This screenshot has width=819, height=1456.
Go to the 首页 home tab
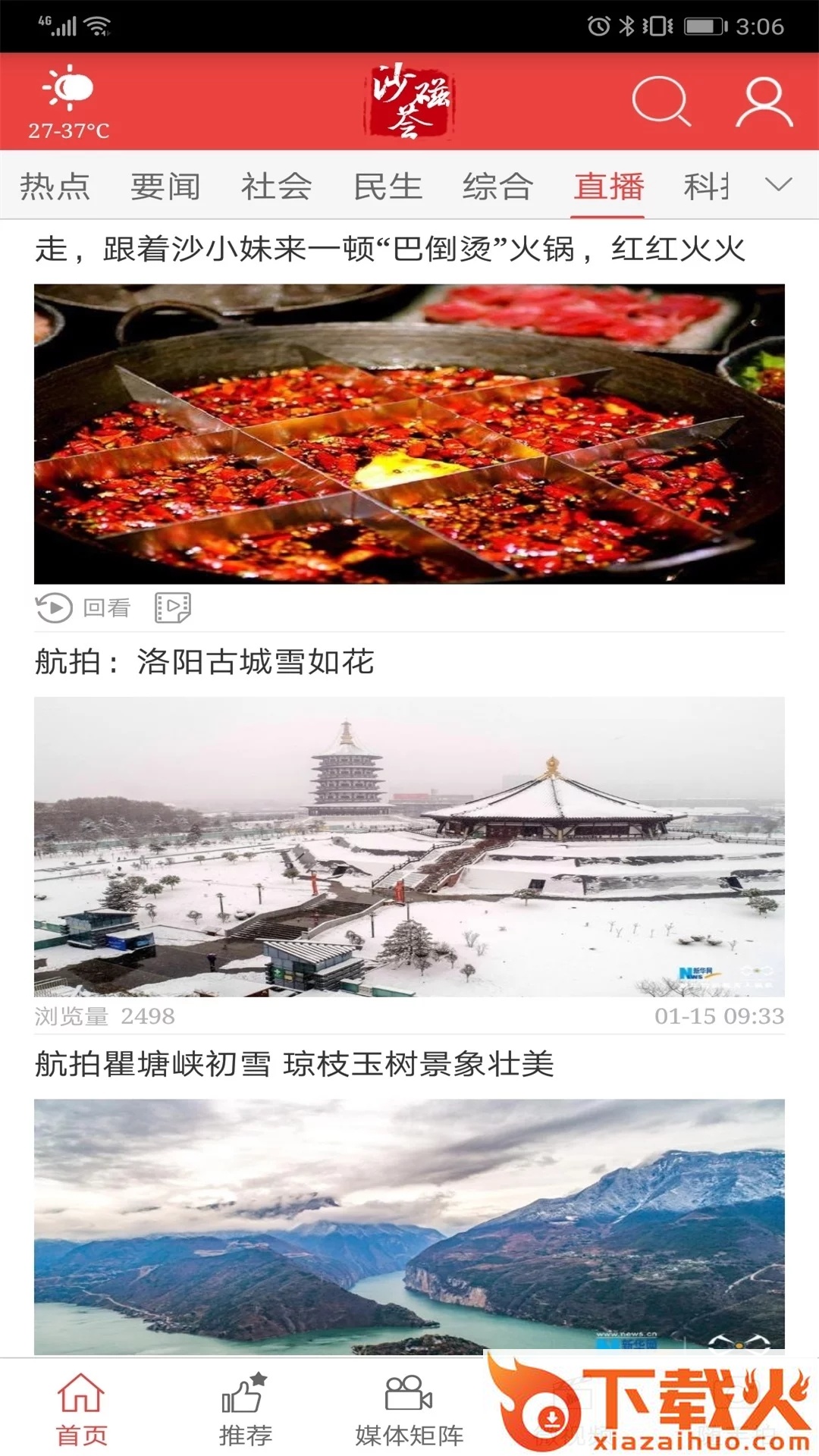coord(82,1409)
